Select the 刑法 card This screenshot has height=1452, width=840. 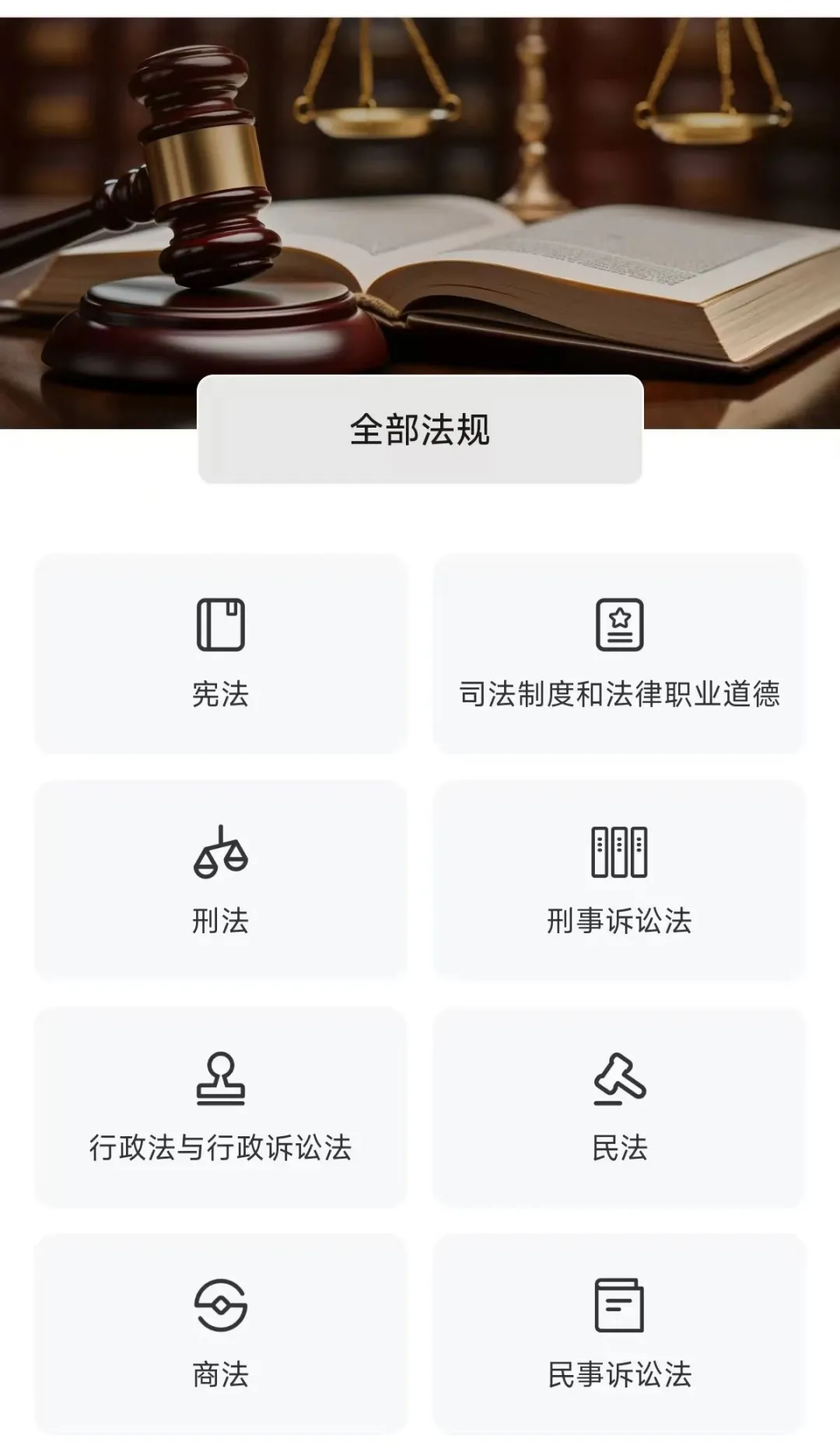click(221, 880)
